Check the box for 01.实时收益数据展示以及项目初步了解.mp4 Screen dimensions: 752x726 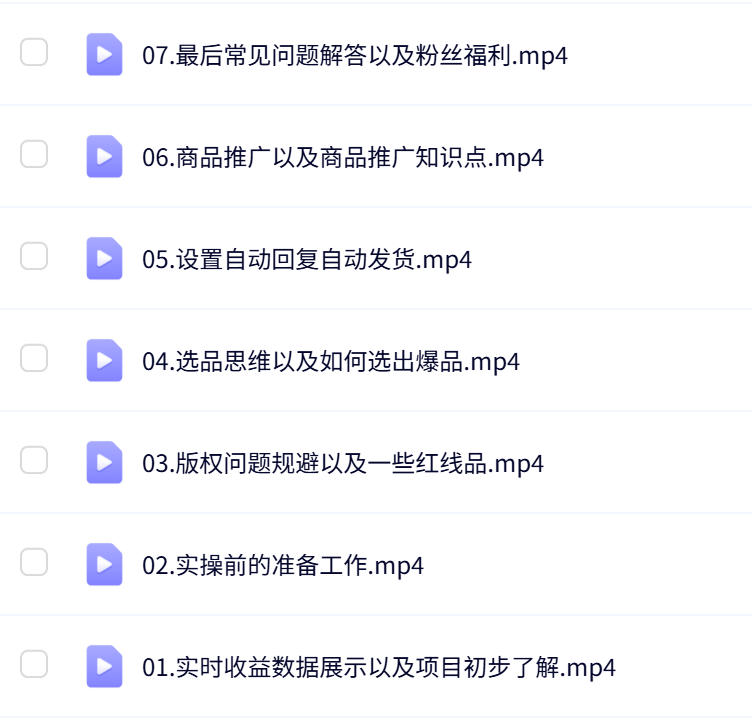34,664
